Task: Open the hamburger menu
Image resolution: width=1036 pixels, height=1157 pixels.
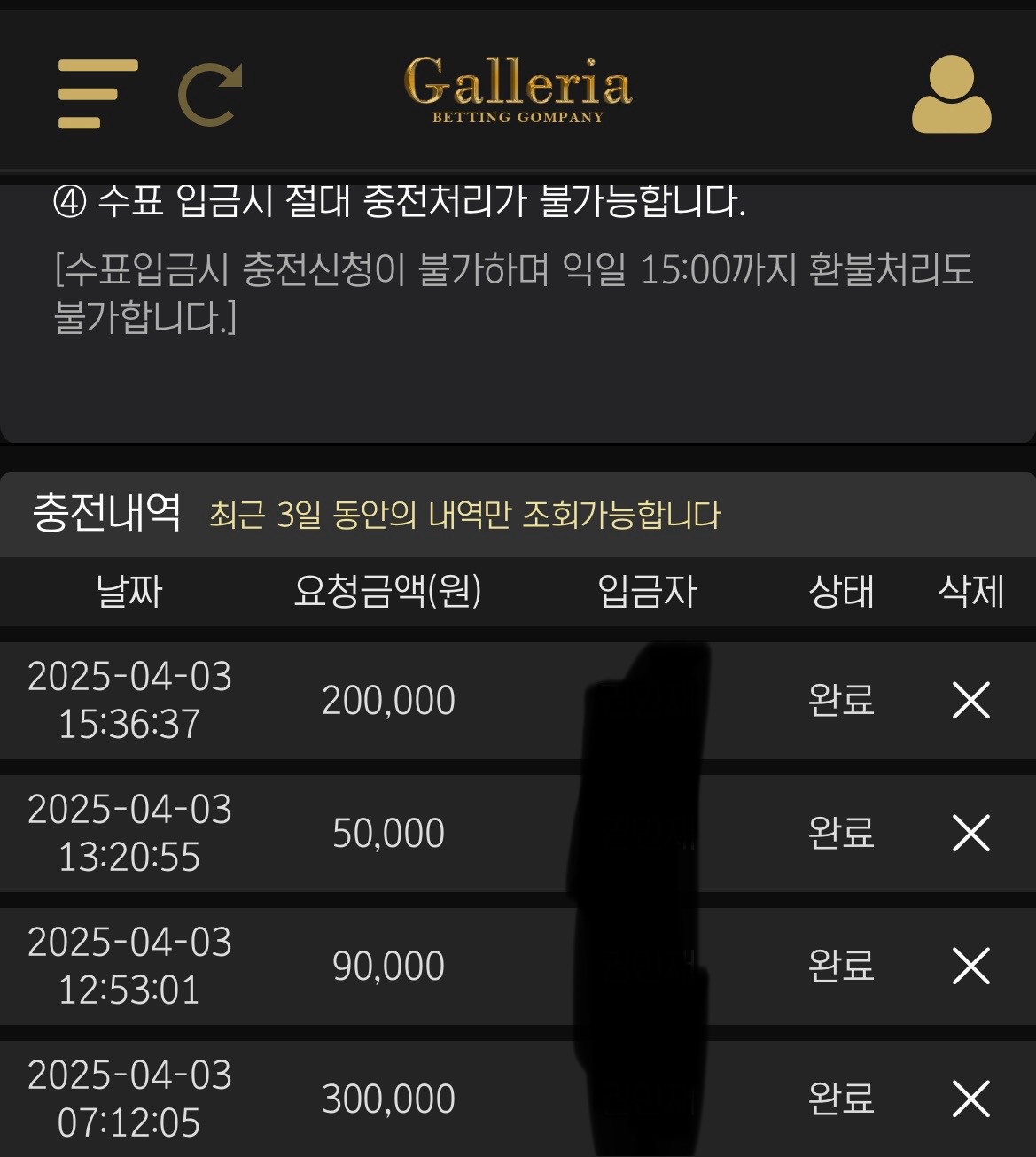Action: (97, 94)
